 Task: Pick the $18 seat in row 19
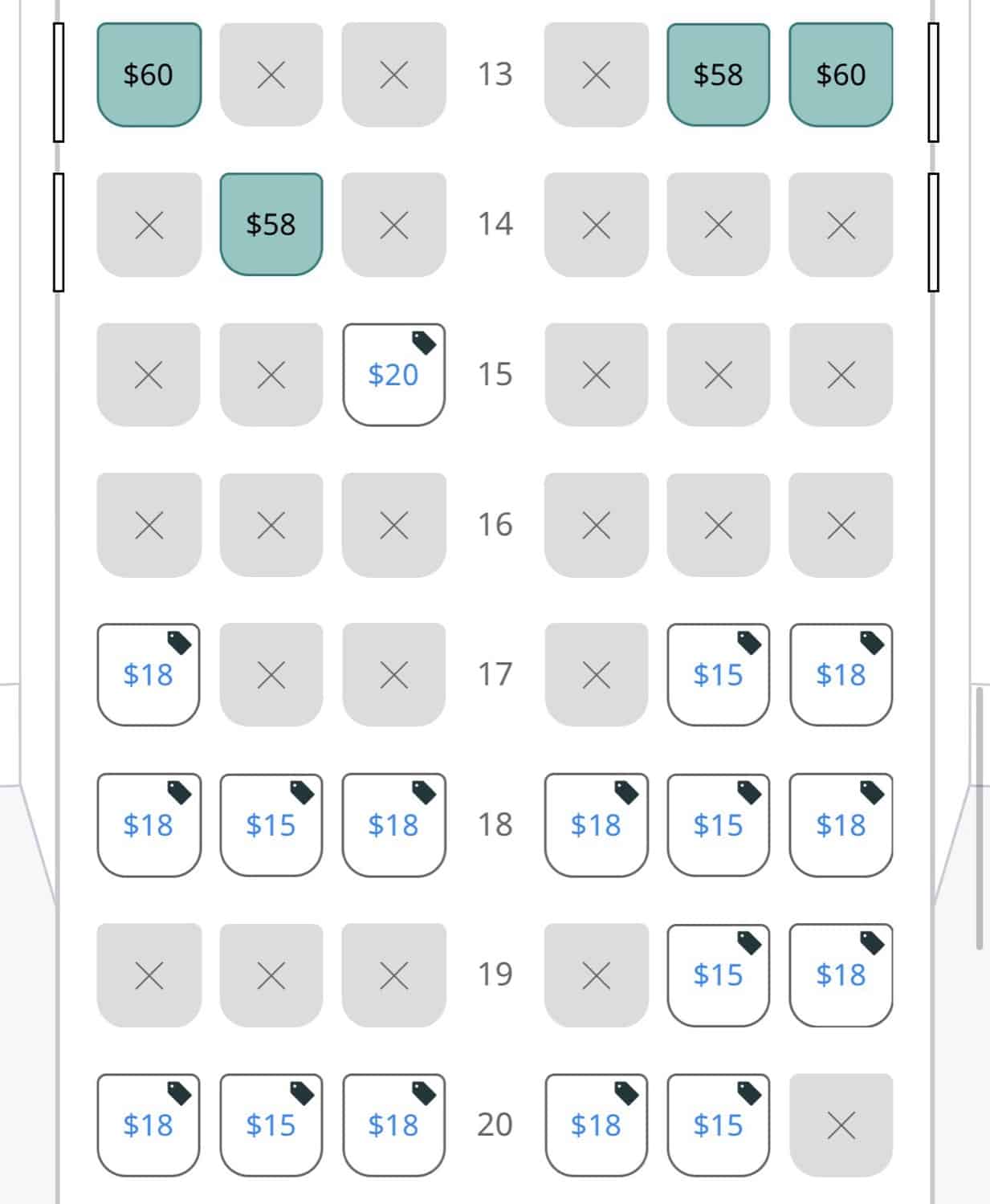[841, 975]
